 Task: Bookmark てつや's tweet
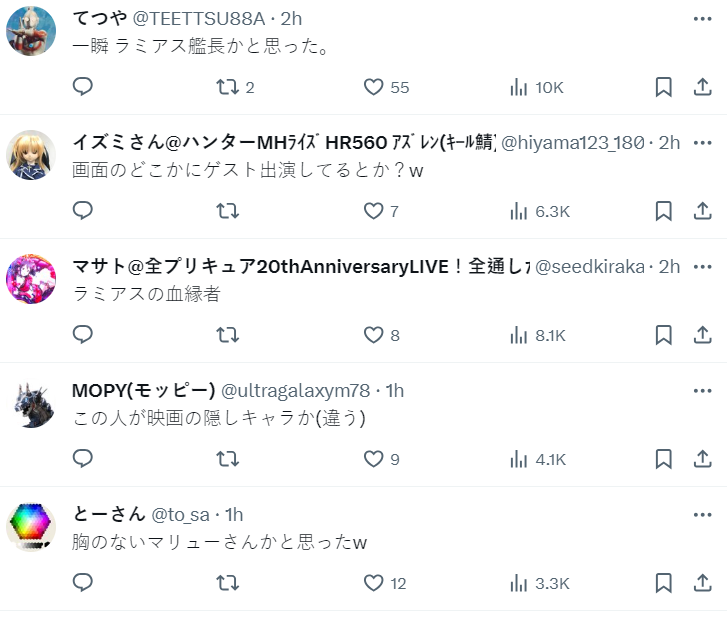click(663, 87)
